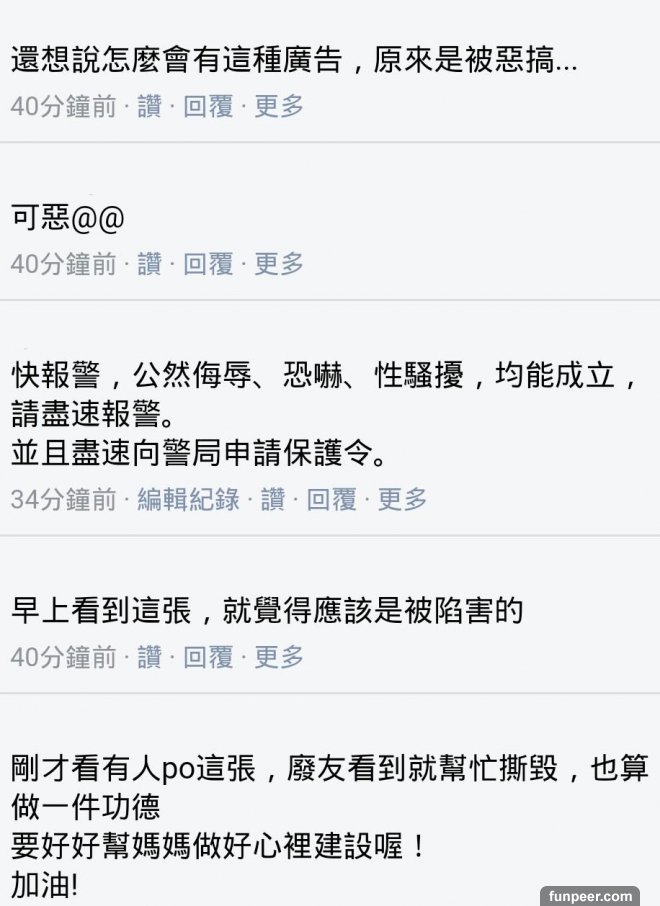Like the 快報警 comment
Screen dimensions: 660x906
coord(272,499)
